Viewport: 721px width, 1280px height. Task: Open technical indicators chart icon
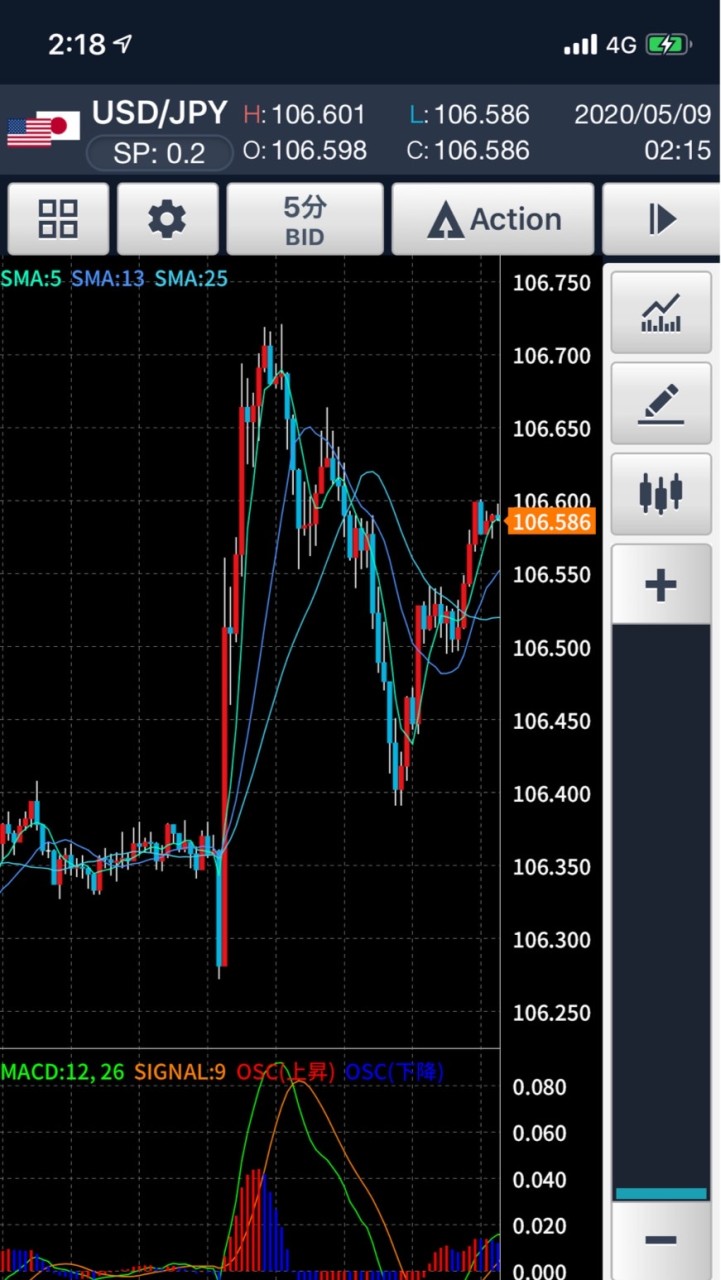pos(661,313)
